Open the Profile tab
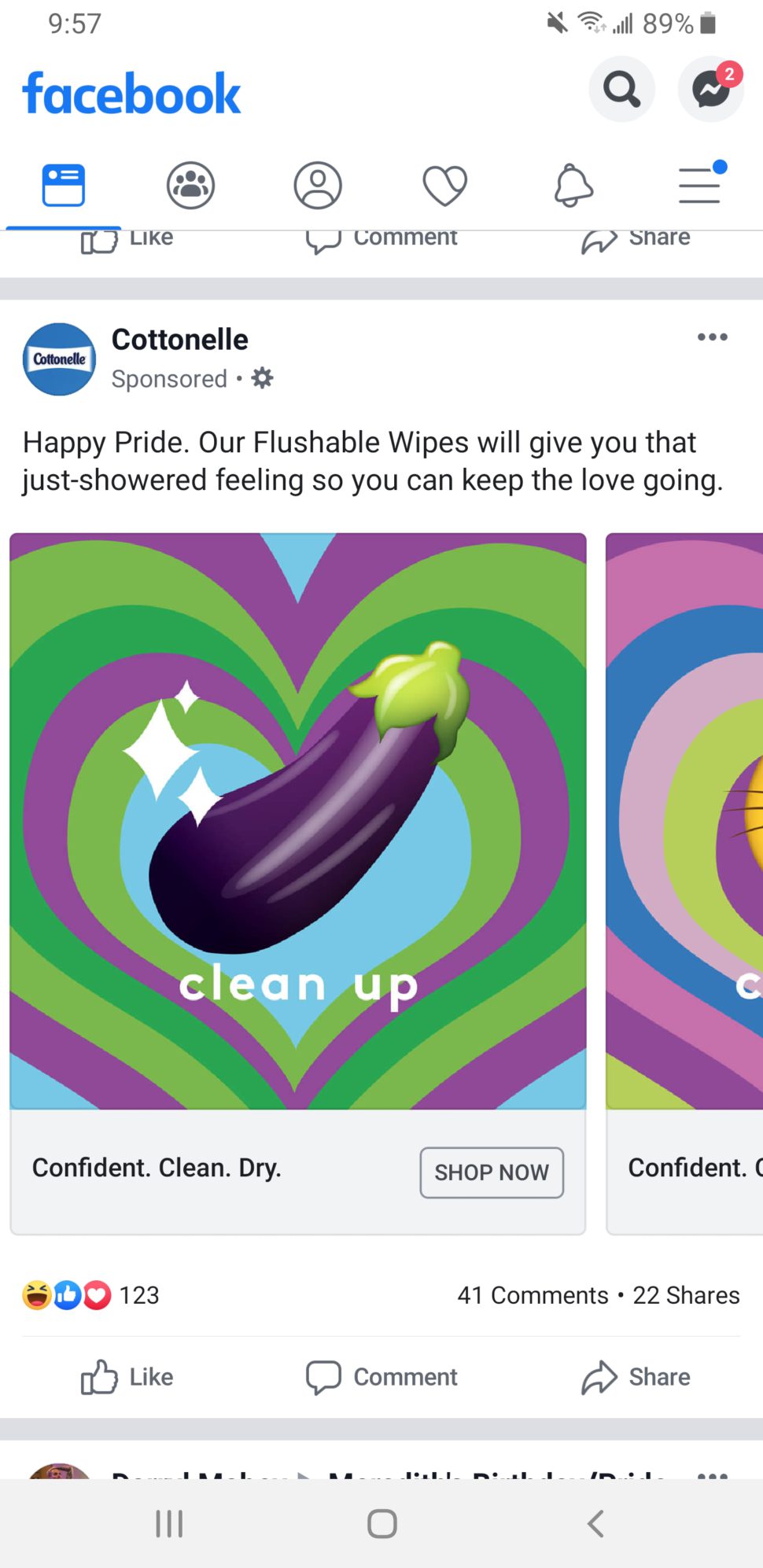 click(318, 186)
